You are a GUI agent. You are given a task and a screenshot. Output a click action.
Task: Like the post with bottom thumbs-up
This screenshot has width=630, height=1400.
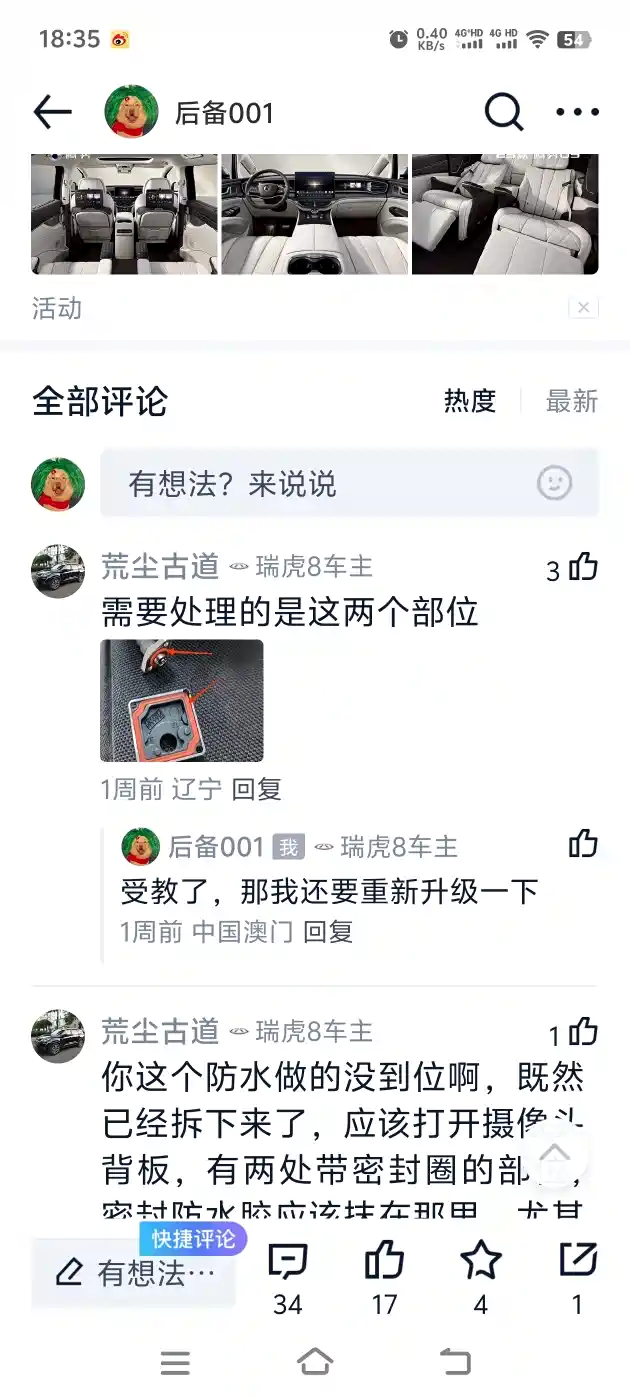[x=384, y=1263]
